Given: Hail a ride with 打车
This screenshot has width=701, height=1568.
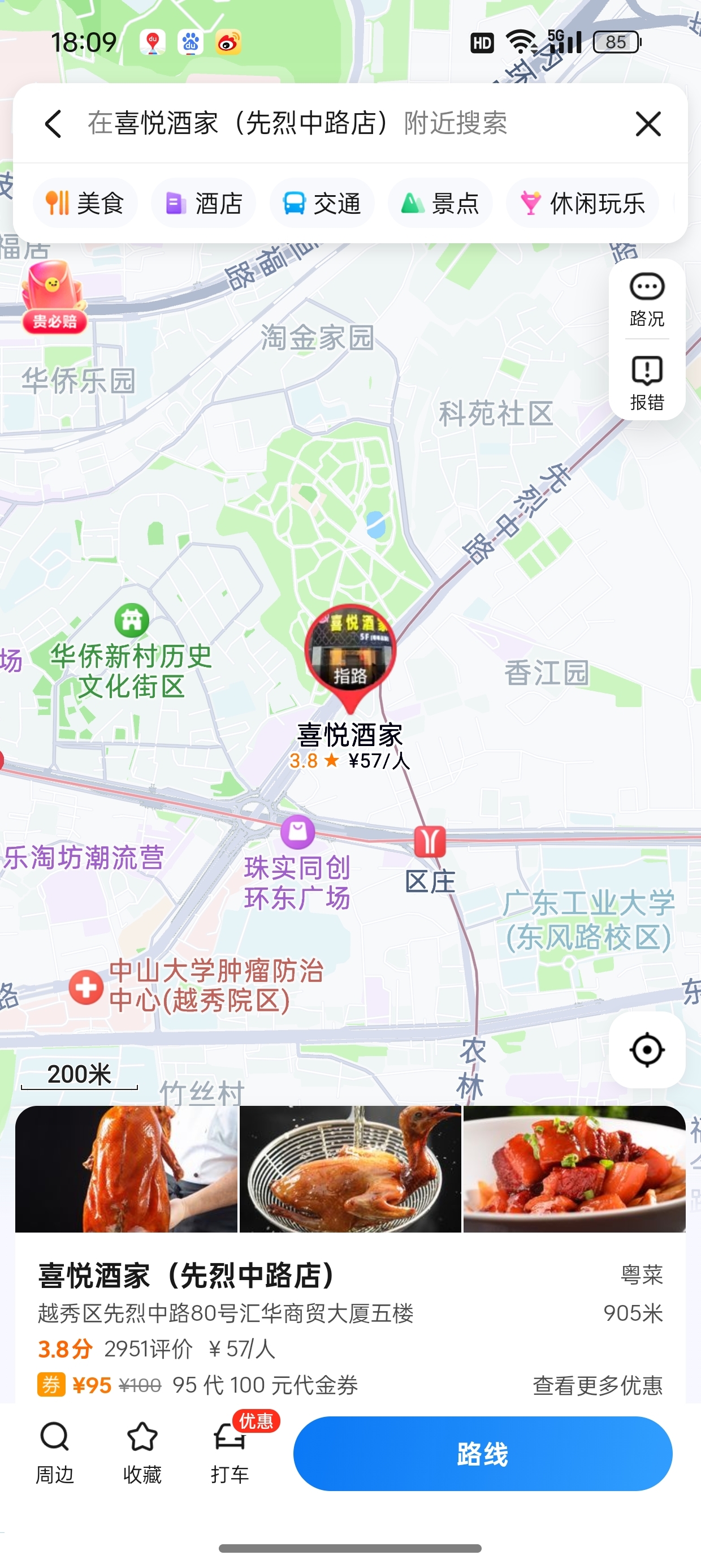Looking at the screenshot, I should (230, 1453).
